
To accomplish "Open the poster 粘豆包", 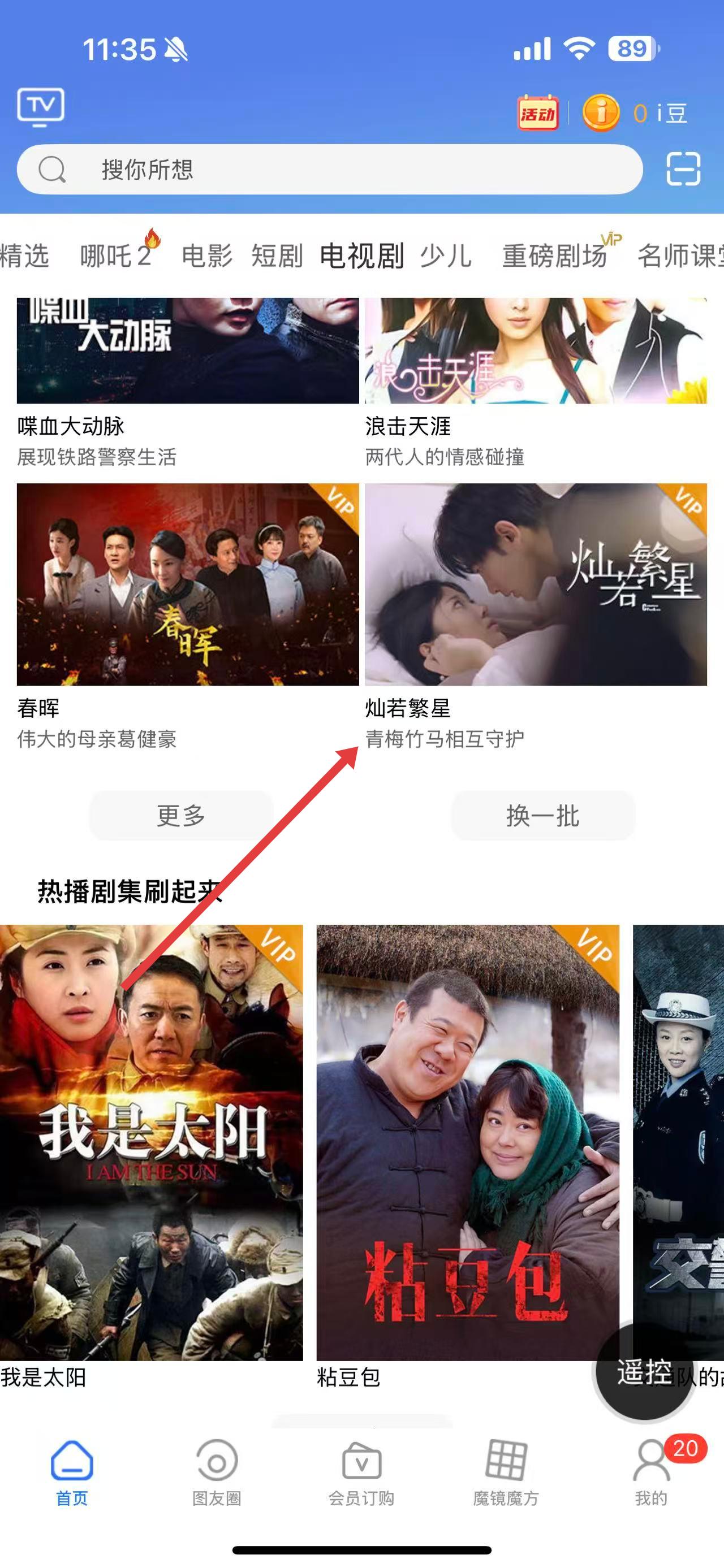I will click(x=468, y=1142).
